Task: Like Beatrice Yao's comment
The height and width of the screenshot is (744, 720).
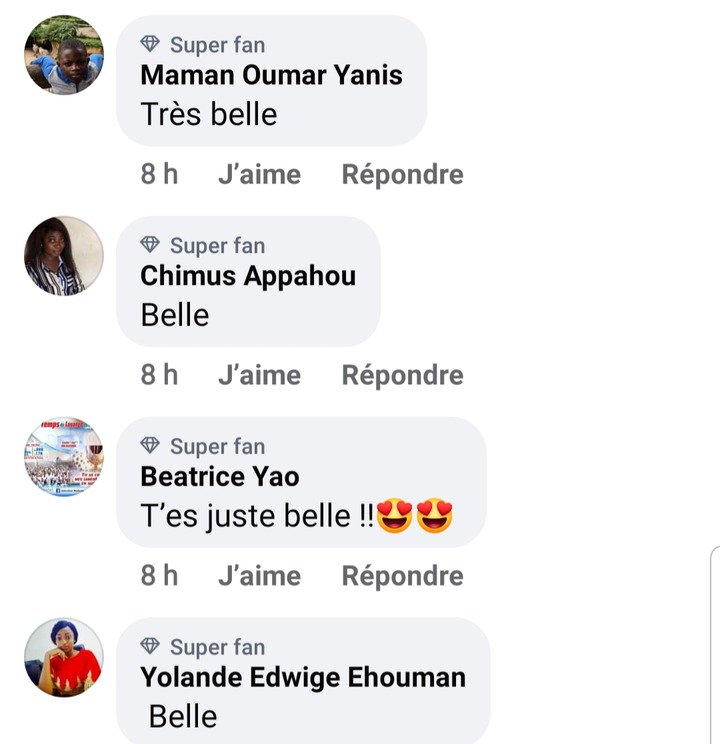Action: click(x=259, y=577)
